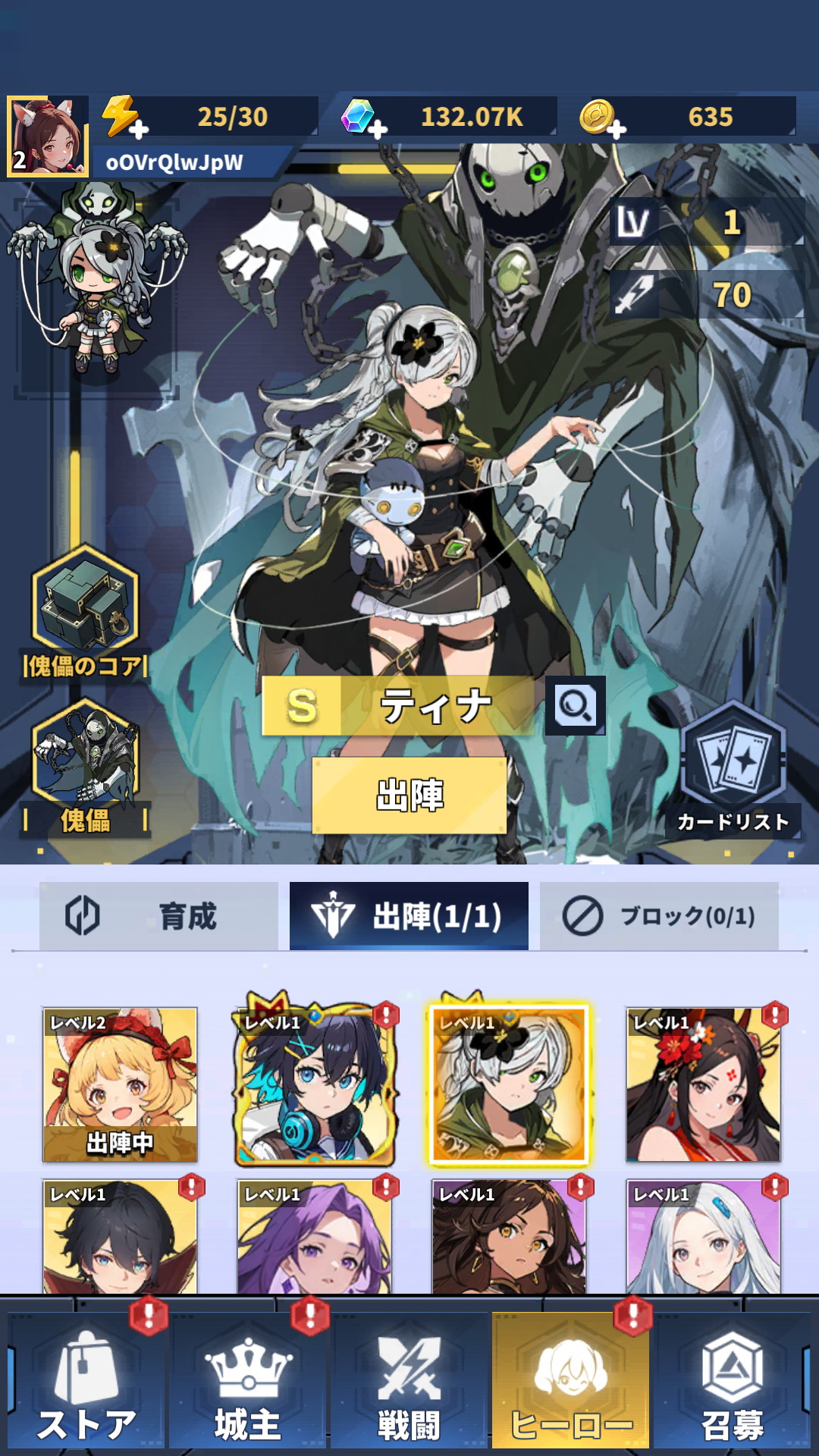The image size is (819, 1456).
Task: Switch to the 育成 tab
Action: point(159,916)
